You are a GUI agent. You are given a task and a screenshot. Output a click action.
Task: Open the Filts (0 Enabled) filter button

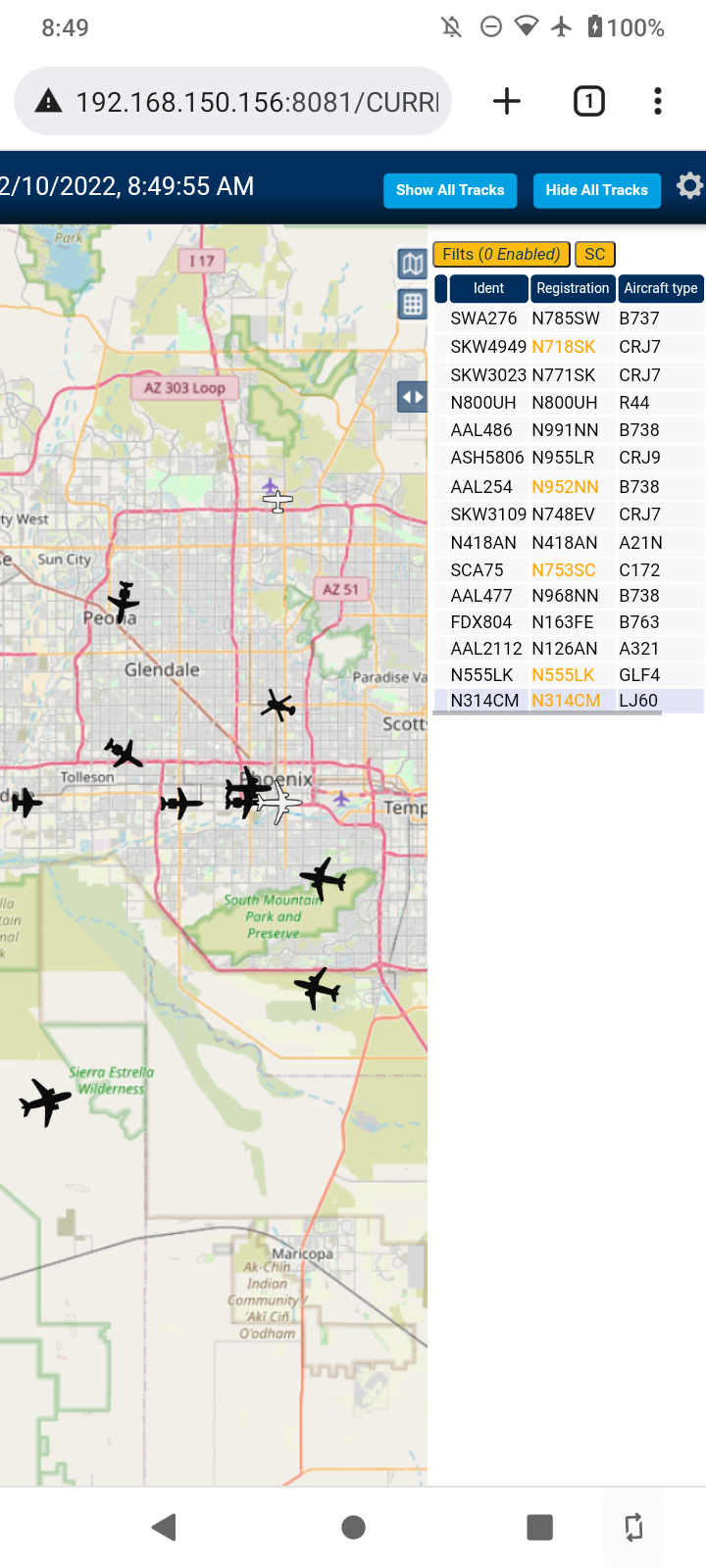[x=501, y=255]
